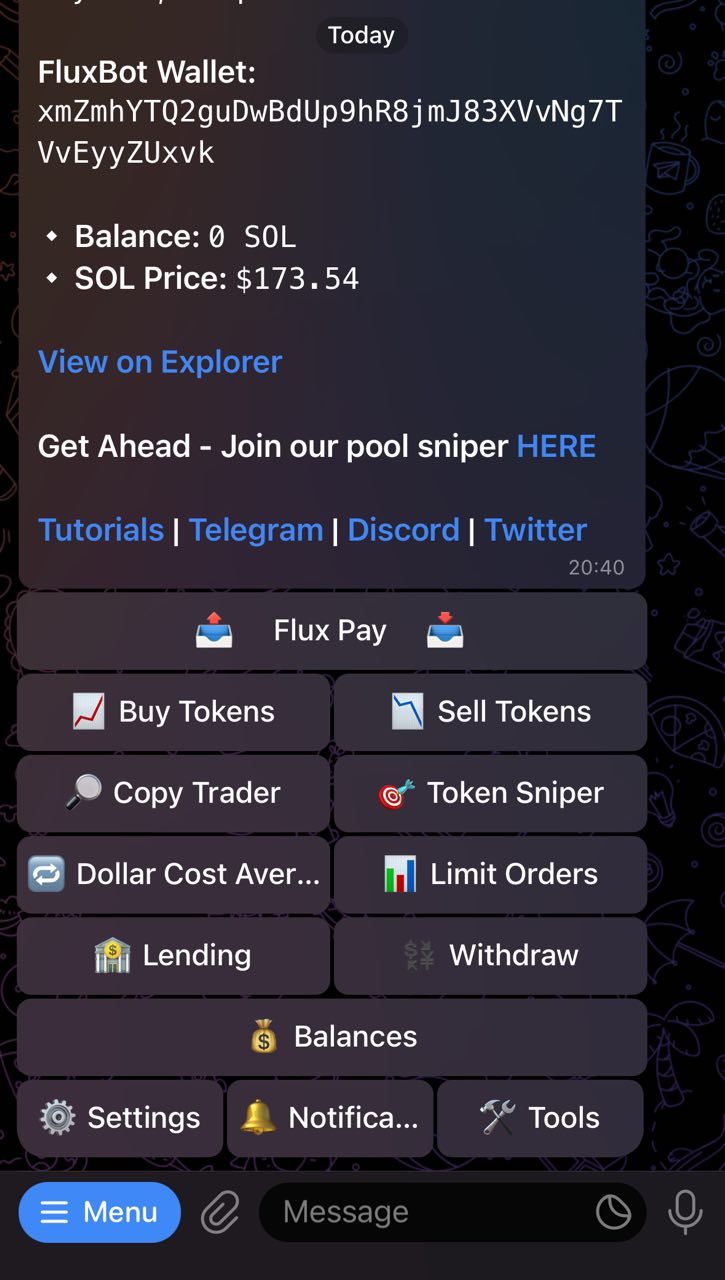Open the pool sniper HERE link
The image size is (725, 1280).
(556, 446)
